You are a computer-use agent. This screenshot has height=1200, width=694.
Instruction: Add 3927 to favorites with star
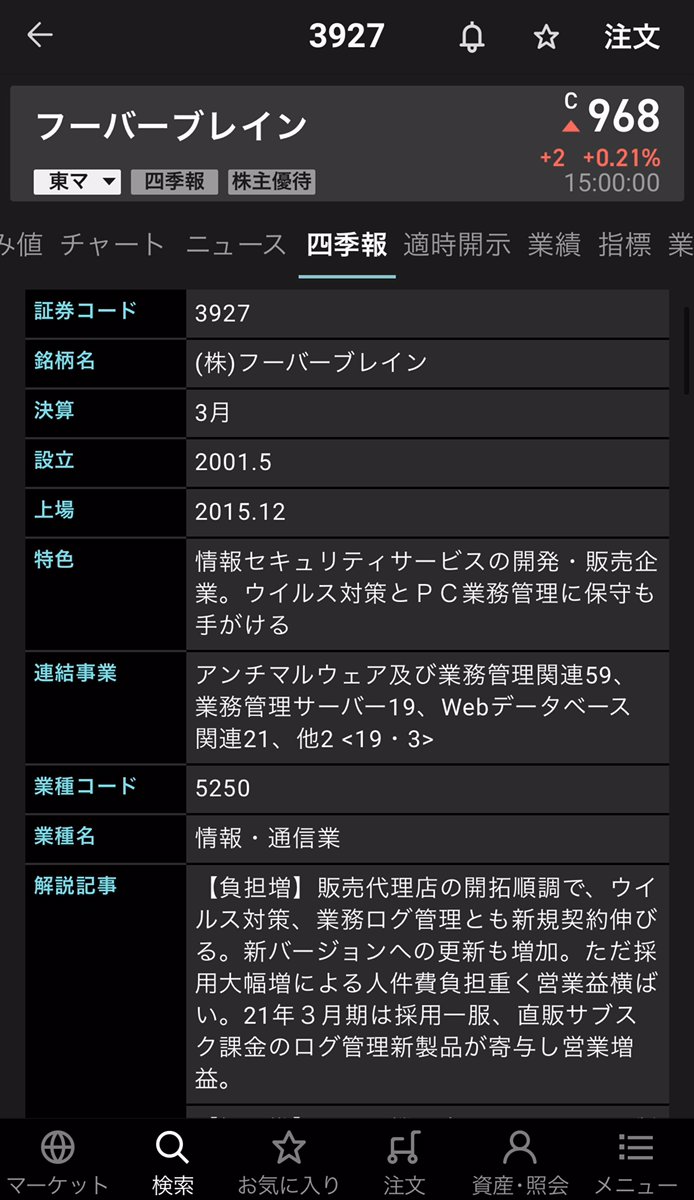pyautogui.click(x=546, y=37)
